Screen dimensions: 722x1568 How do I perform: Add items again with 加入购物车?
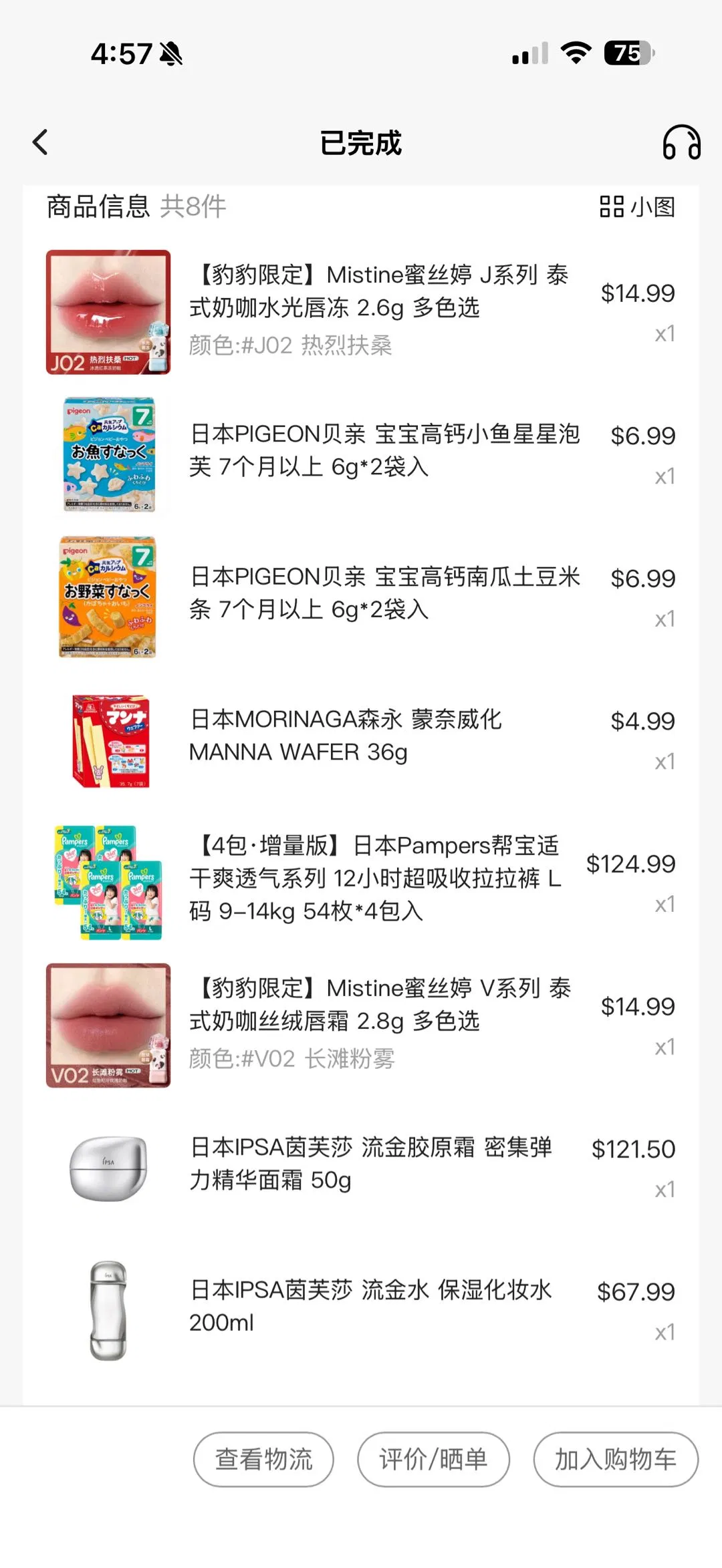615,1459
